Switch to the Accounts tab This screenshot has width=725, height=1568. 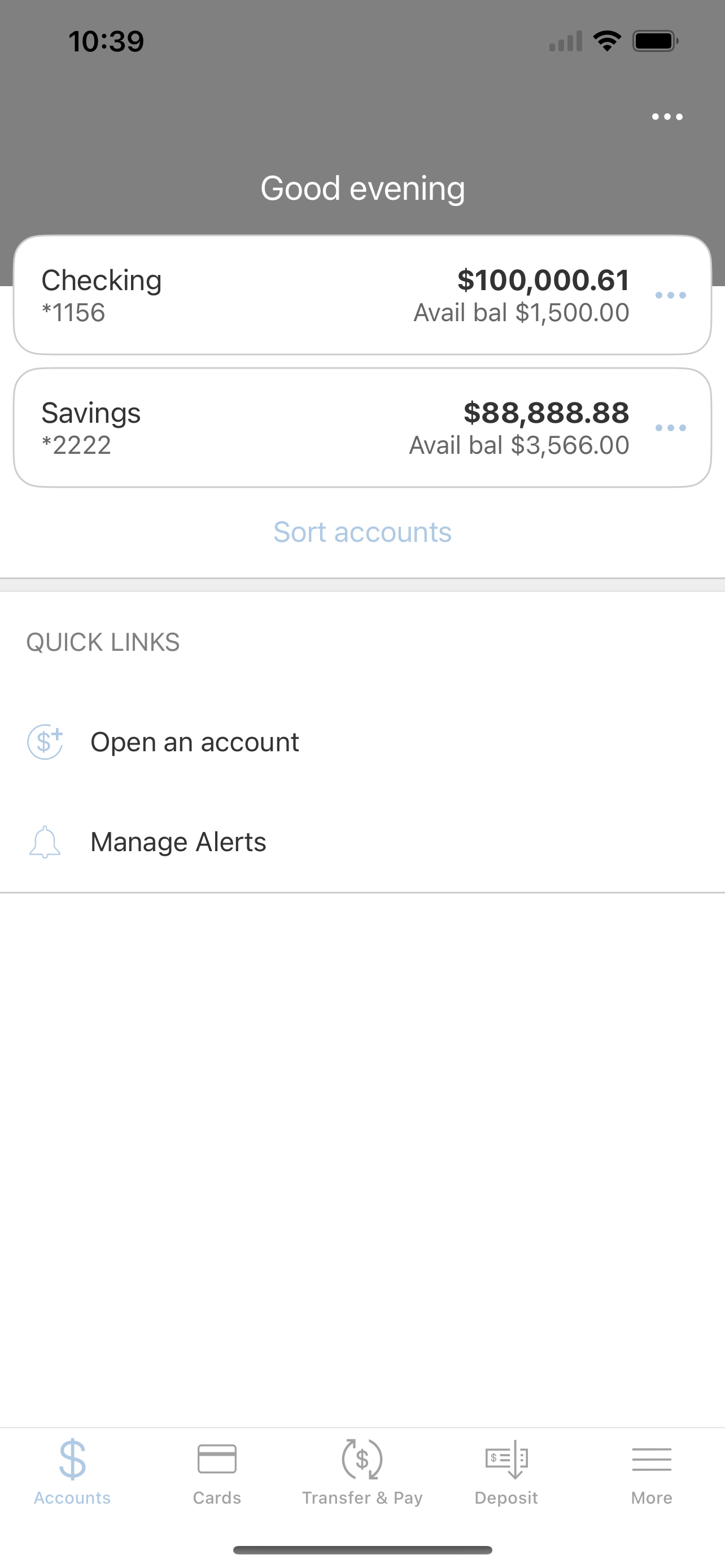(x=72, y=1472)
